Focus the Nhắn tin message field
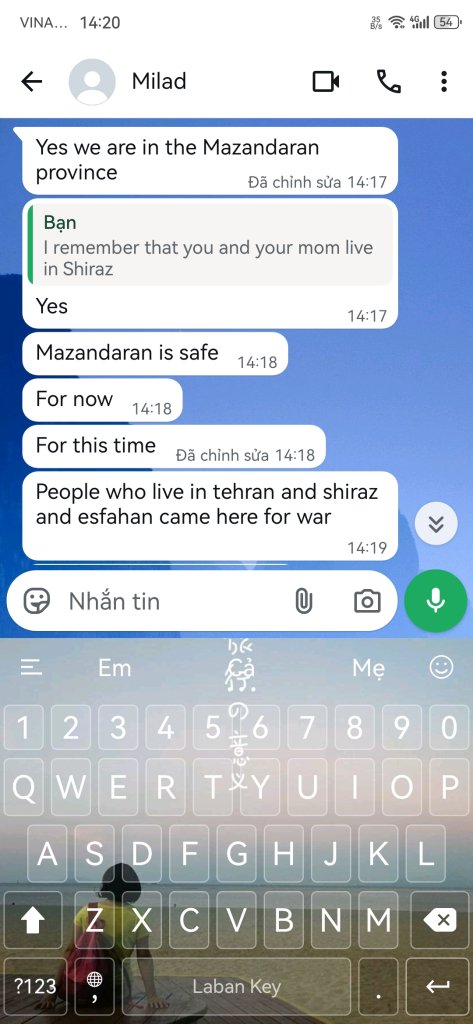 pyautogui.click(x=173, y=601)
